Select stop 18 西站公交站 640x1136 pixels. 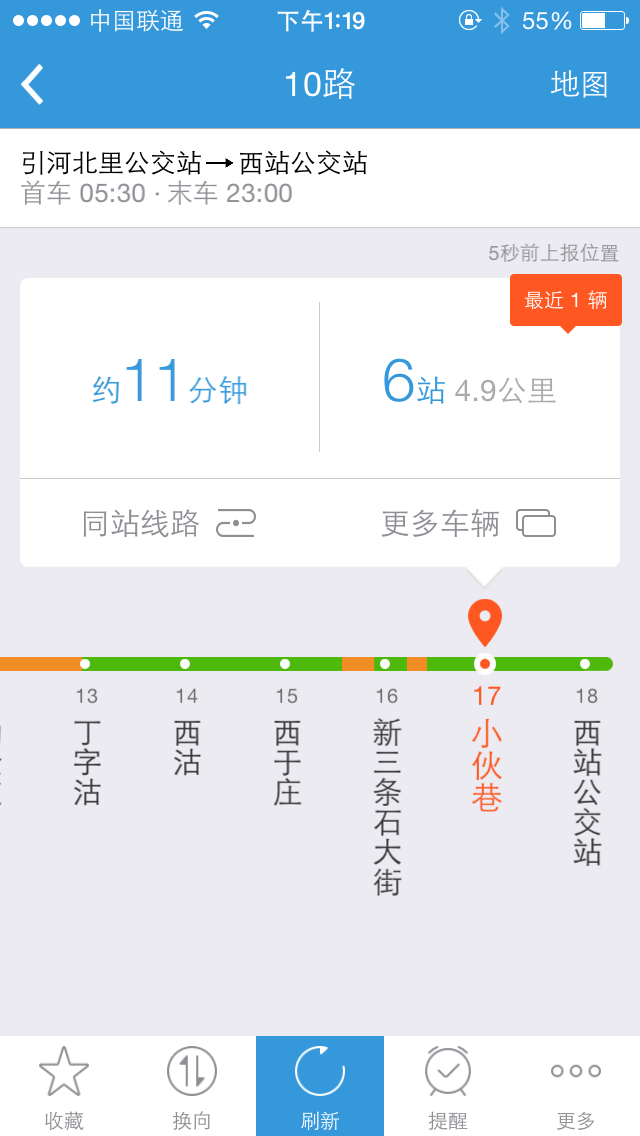tap(586, 775)
